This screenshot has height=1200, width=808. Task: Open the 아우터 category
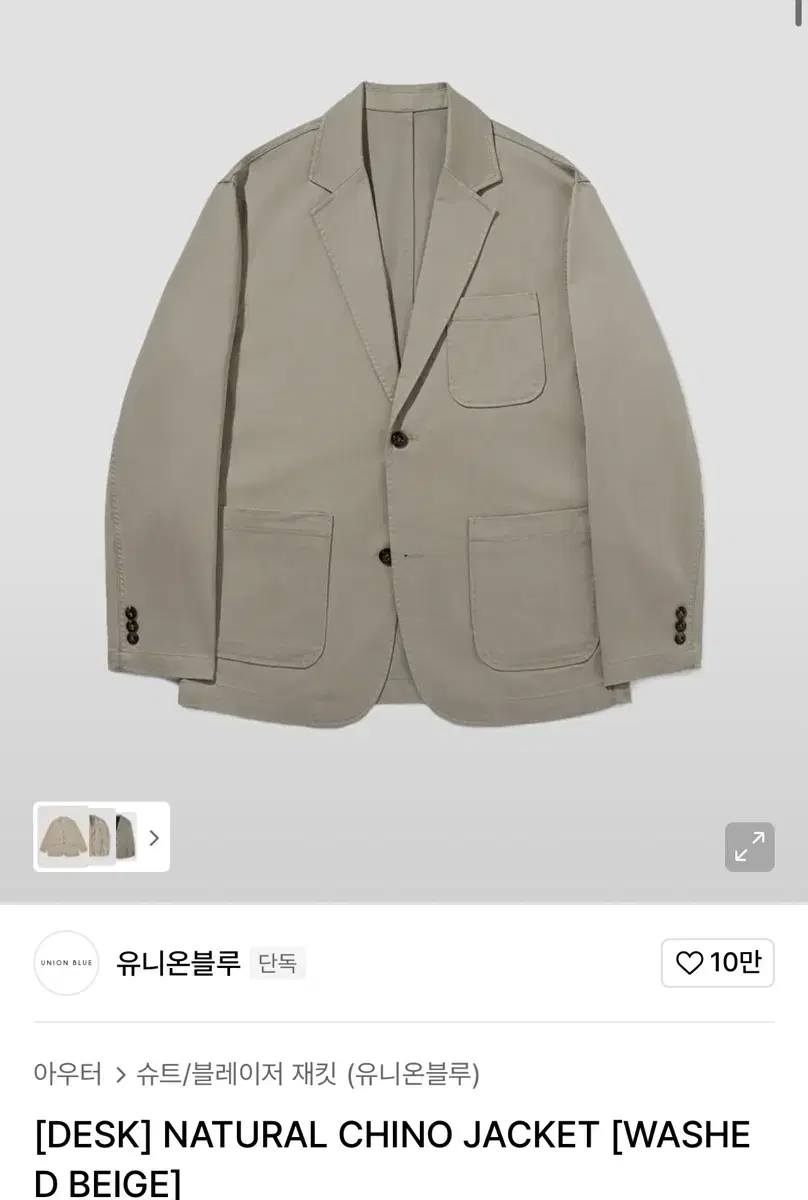click(x=70, y=1071)
